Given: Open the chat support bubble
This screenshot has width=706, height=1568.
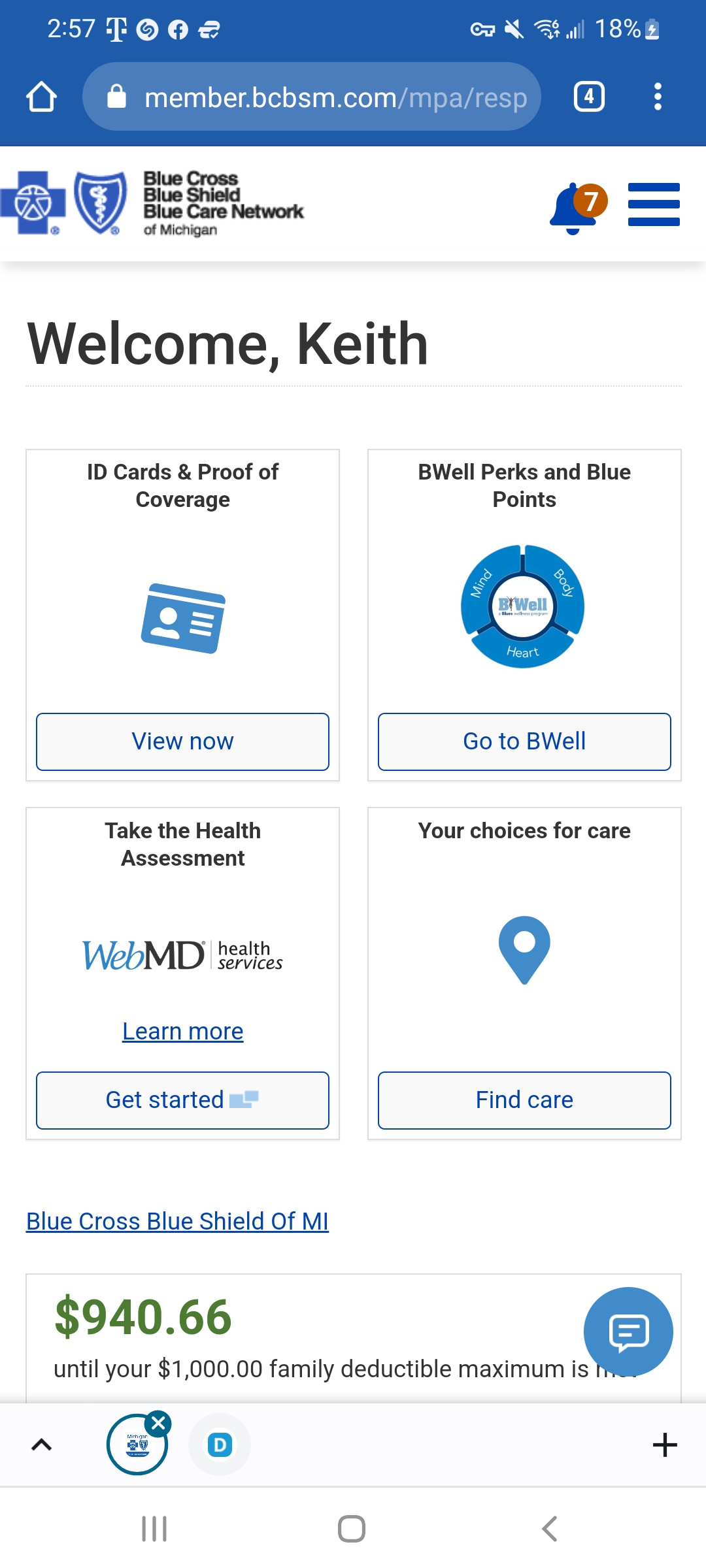Looking at the screenshot, I should point(628,1331).
